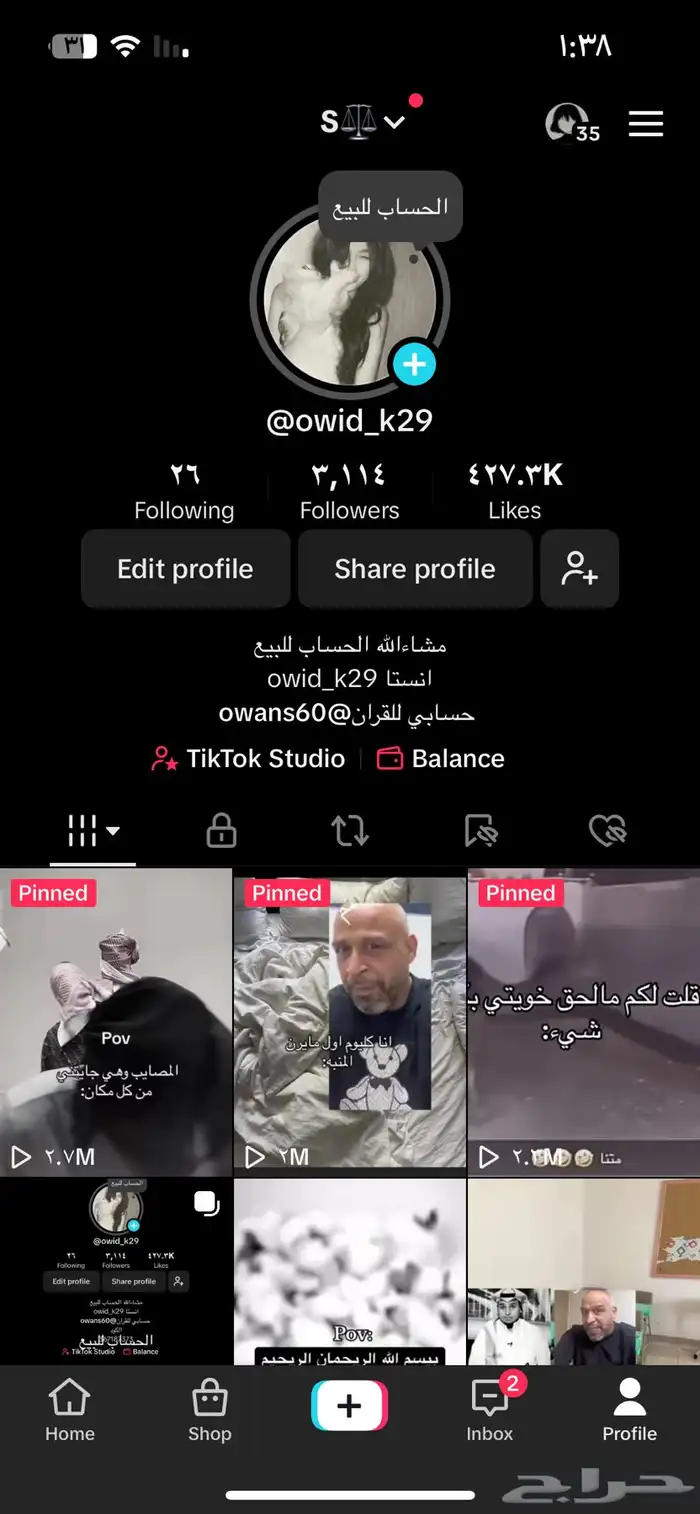The width and height of the screenshot is (700, 1514).
Task: Open Edit profile
Action: (185, 569)
